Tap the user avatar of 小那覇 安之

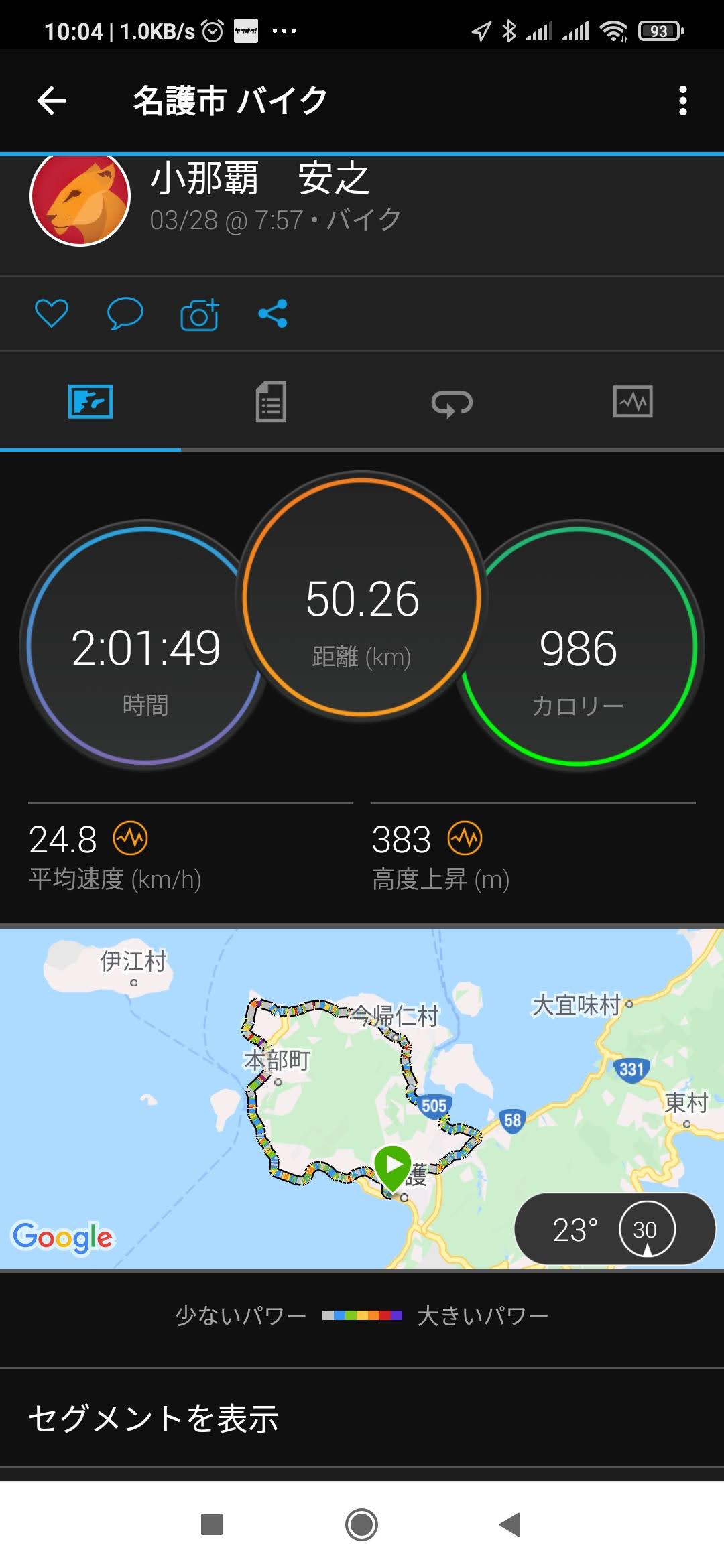coord(80,198)
